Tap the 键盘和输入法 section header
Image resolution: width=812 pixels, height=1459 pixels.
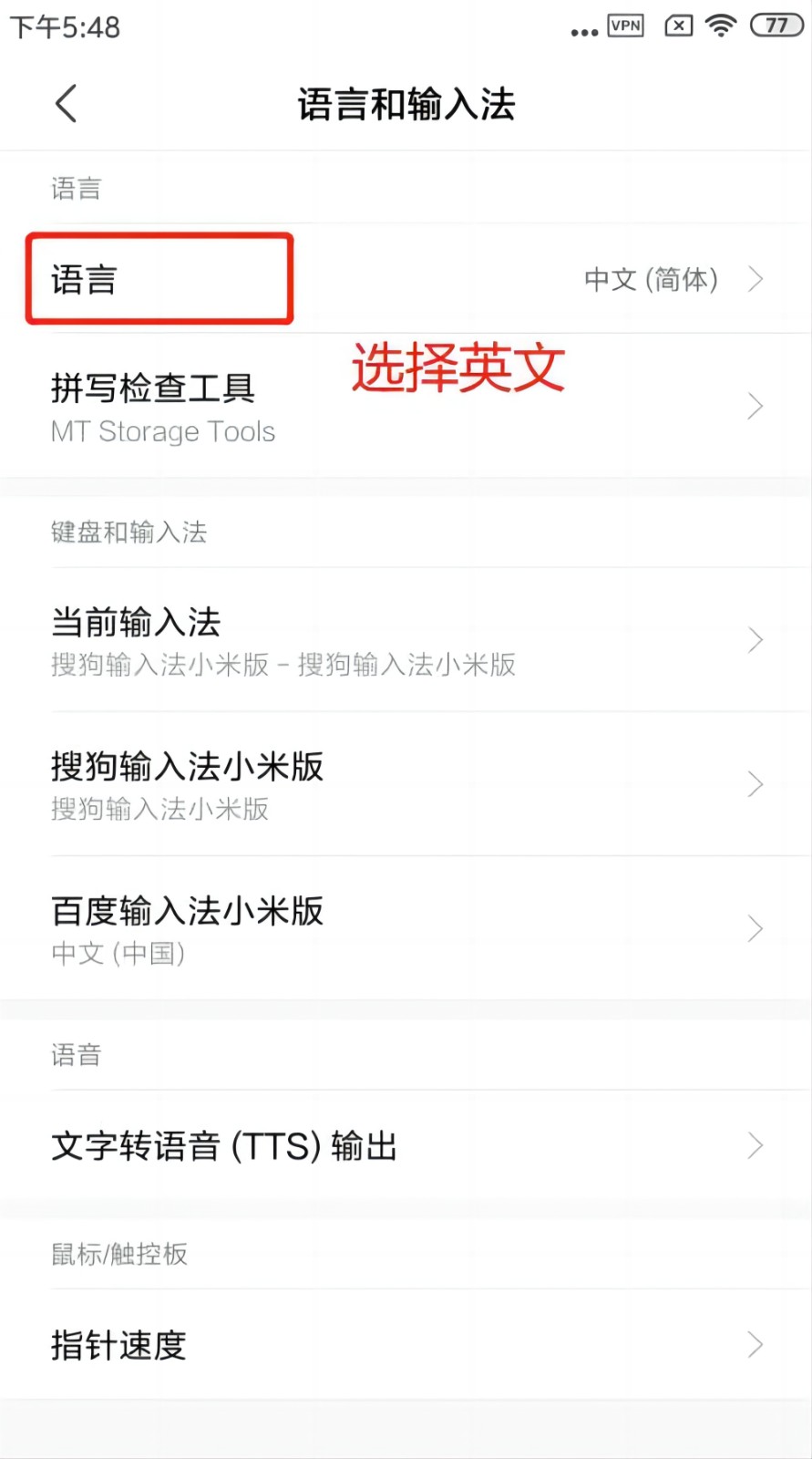pos(129,533)
